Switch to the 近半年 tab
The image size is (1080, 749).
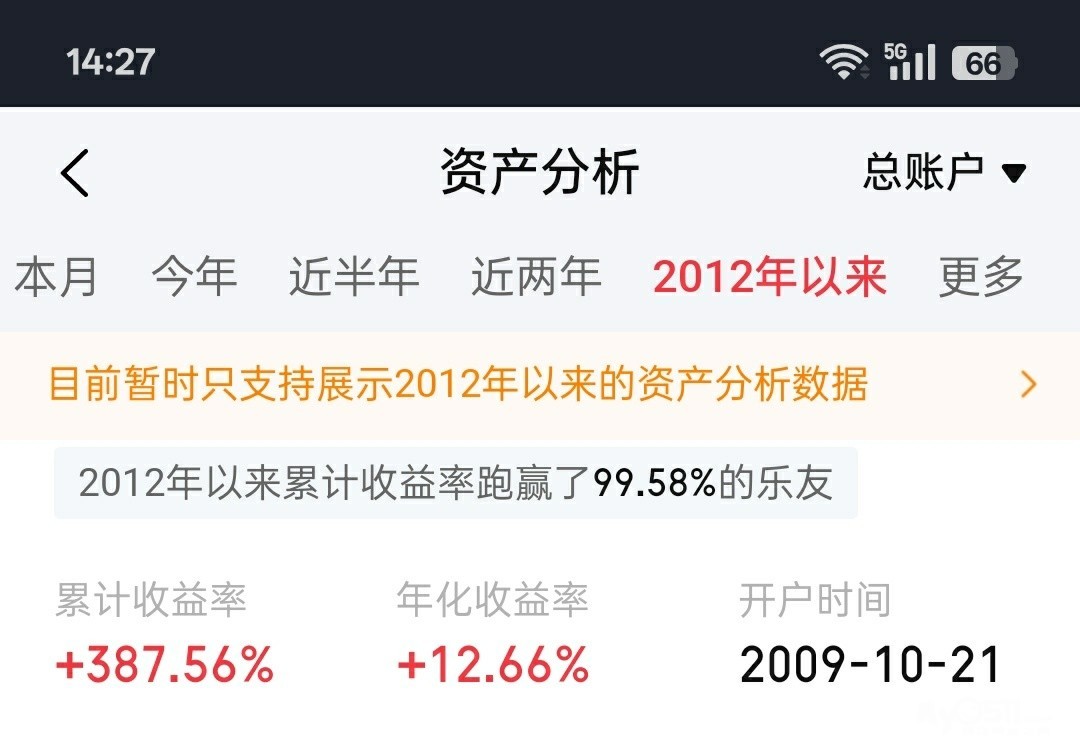[354, 276]
